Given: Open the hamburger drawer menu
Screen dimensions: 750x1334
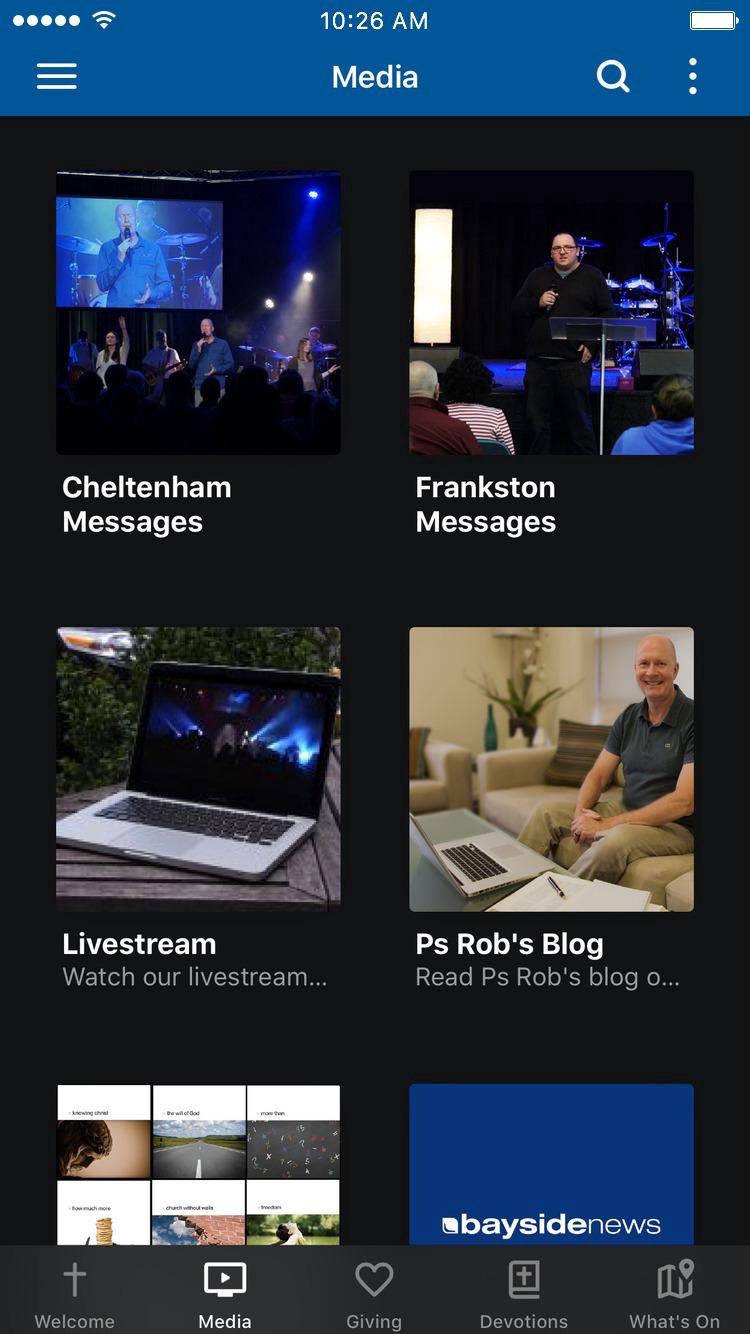Looking at the screenshot, I should tap(57, 77).
